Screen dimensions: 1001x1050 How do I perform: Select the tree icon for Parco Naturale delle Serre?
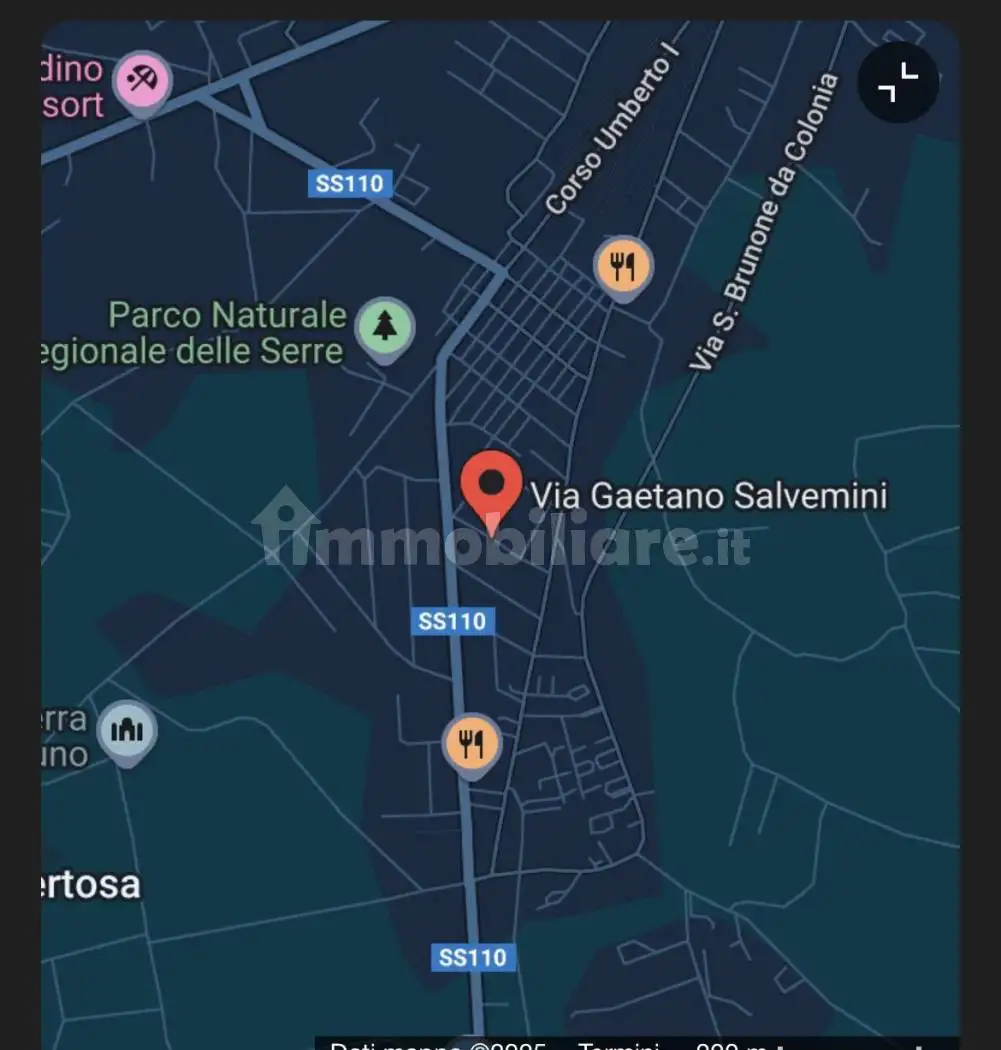(384, 325)
